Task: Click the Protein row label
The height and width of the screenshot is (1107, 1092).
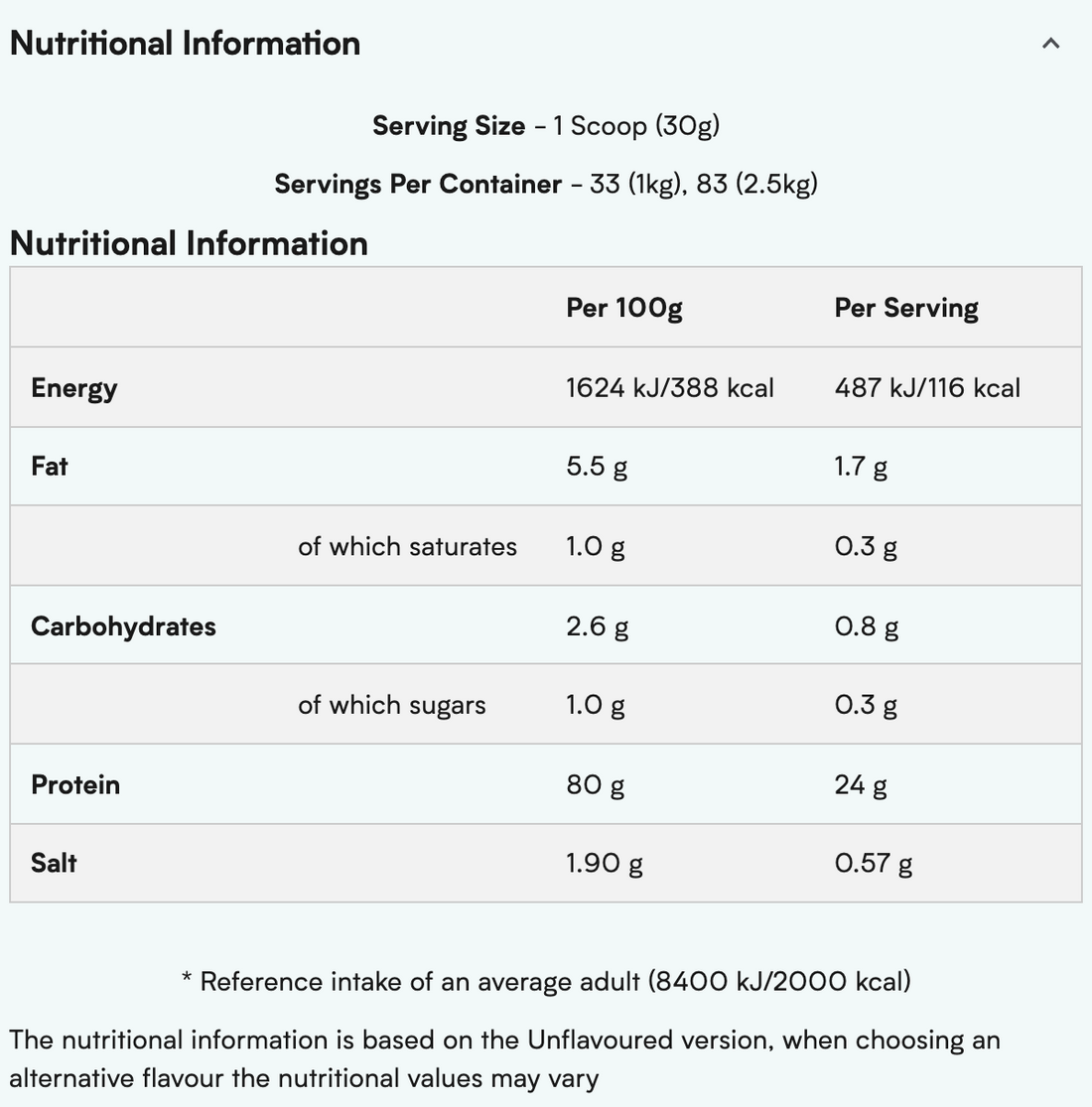Action: click(75, 784)
